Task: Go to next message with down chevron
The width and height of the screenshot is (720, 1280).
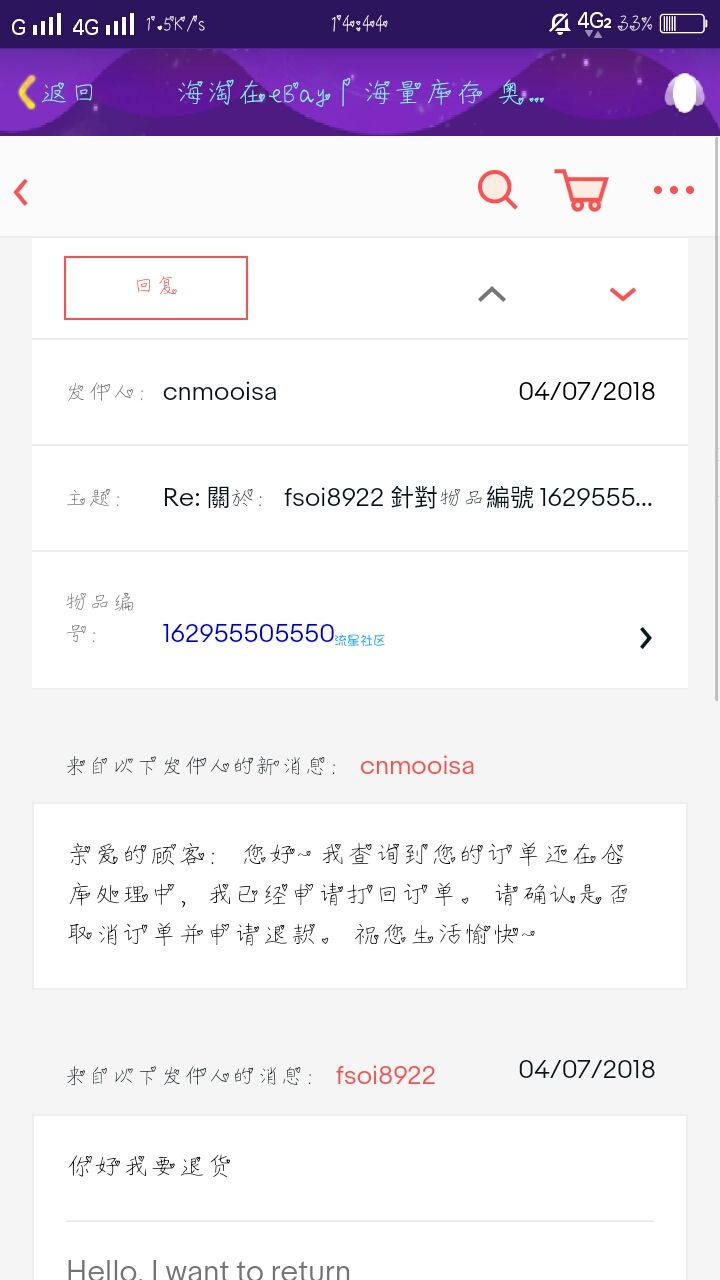Action: (623, 294)
